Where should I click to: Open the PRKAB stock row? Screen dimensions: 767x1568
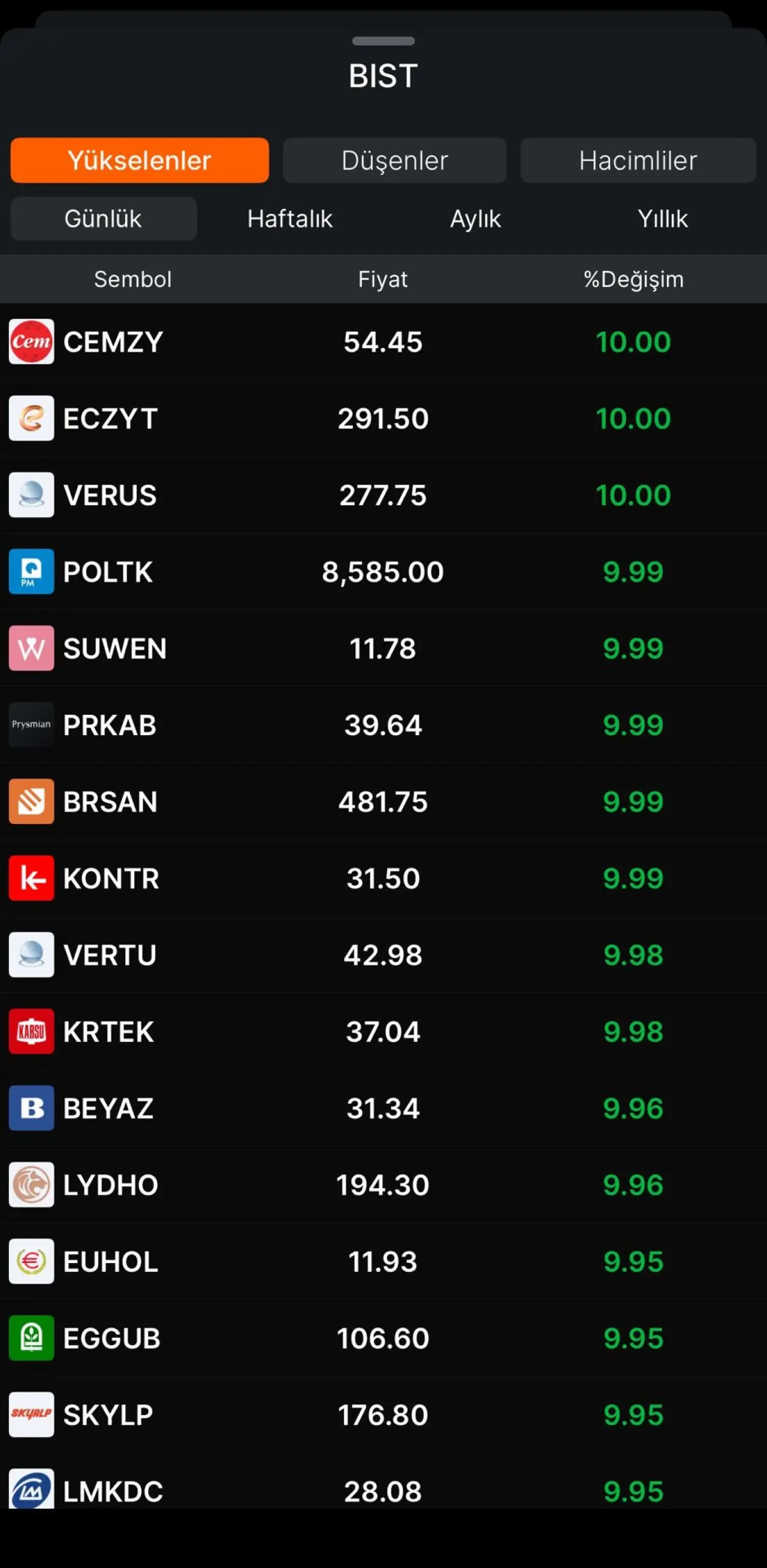383,726
